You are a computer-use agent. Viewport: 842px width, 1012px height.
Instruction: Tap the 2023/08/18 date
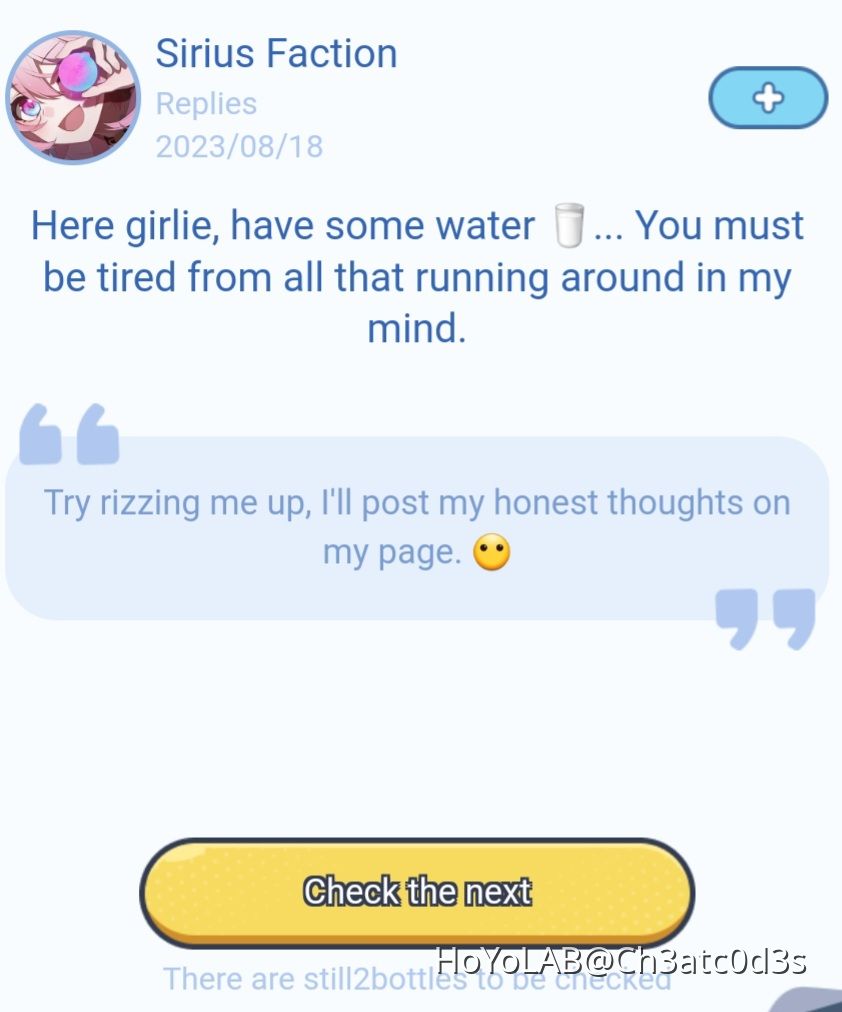point(240,146)
